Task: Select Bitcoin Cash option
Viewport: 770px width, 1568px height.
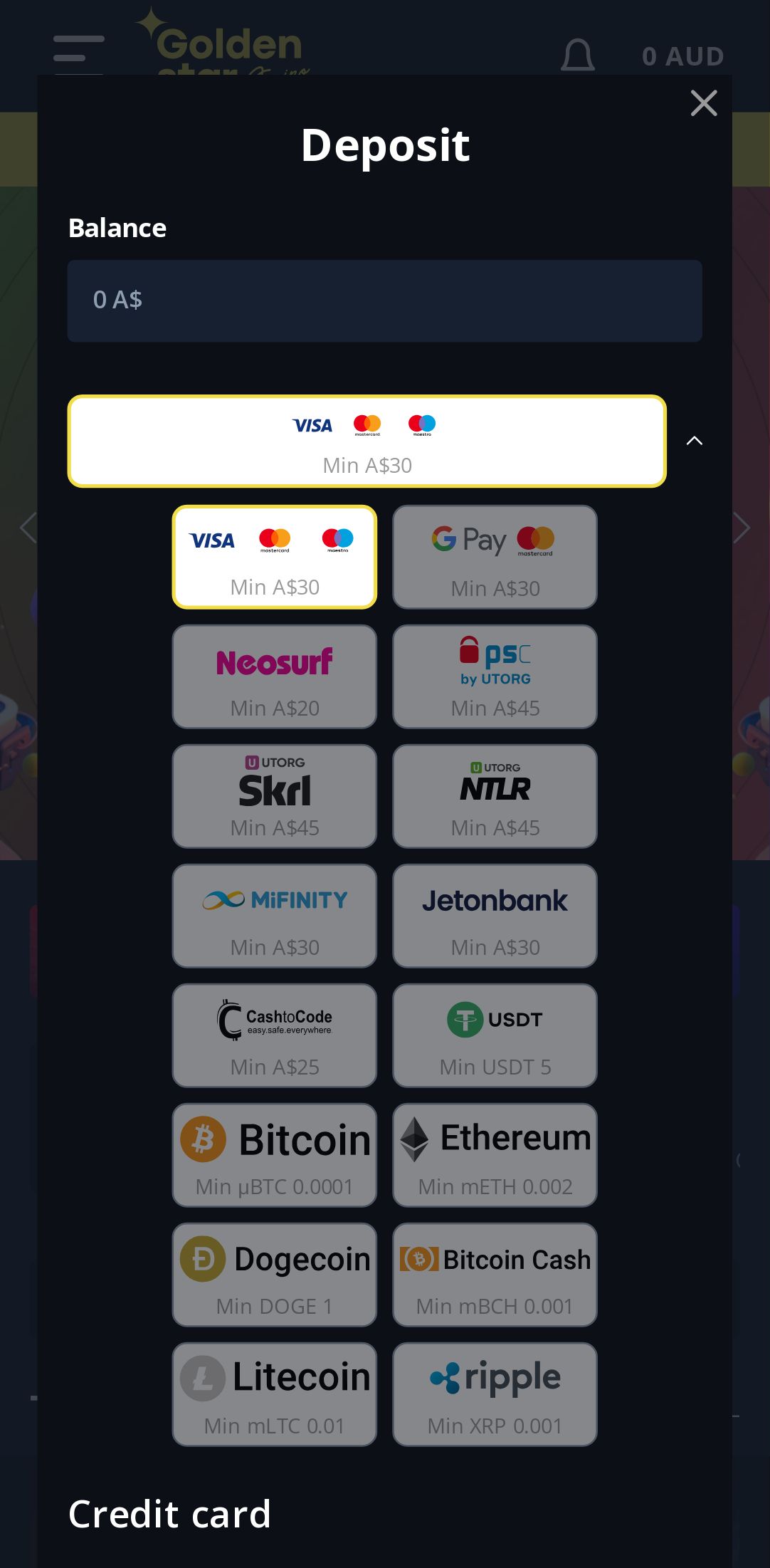Action: pyautogui.click(x=495, y=1275)
